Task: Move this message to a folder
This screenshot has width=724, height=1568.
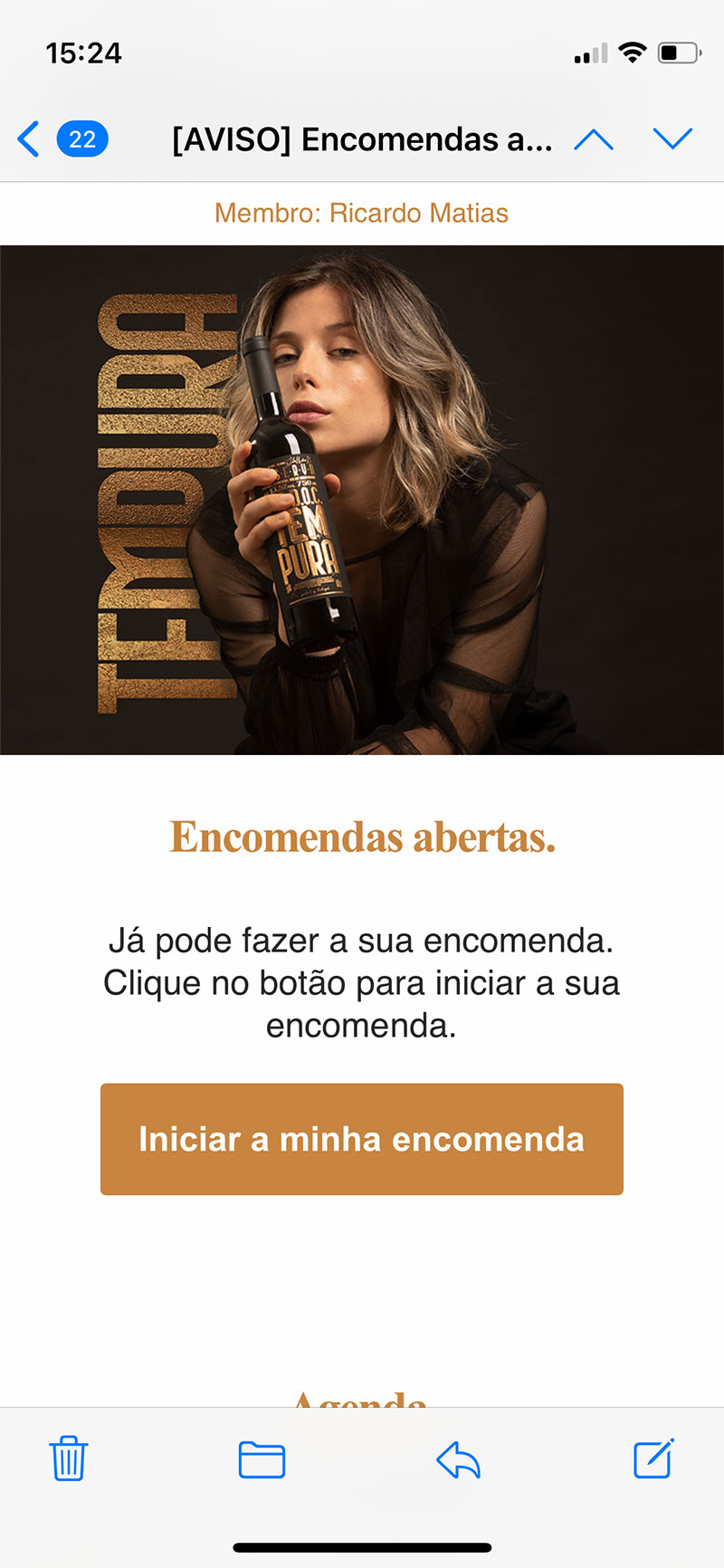Action: [262, 1458]
